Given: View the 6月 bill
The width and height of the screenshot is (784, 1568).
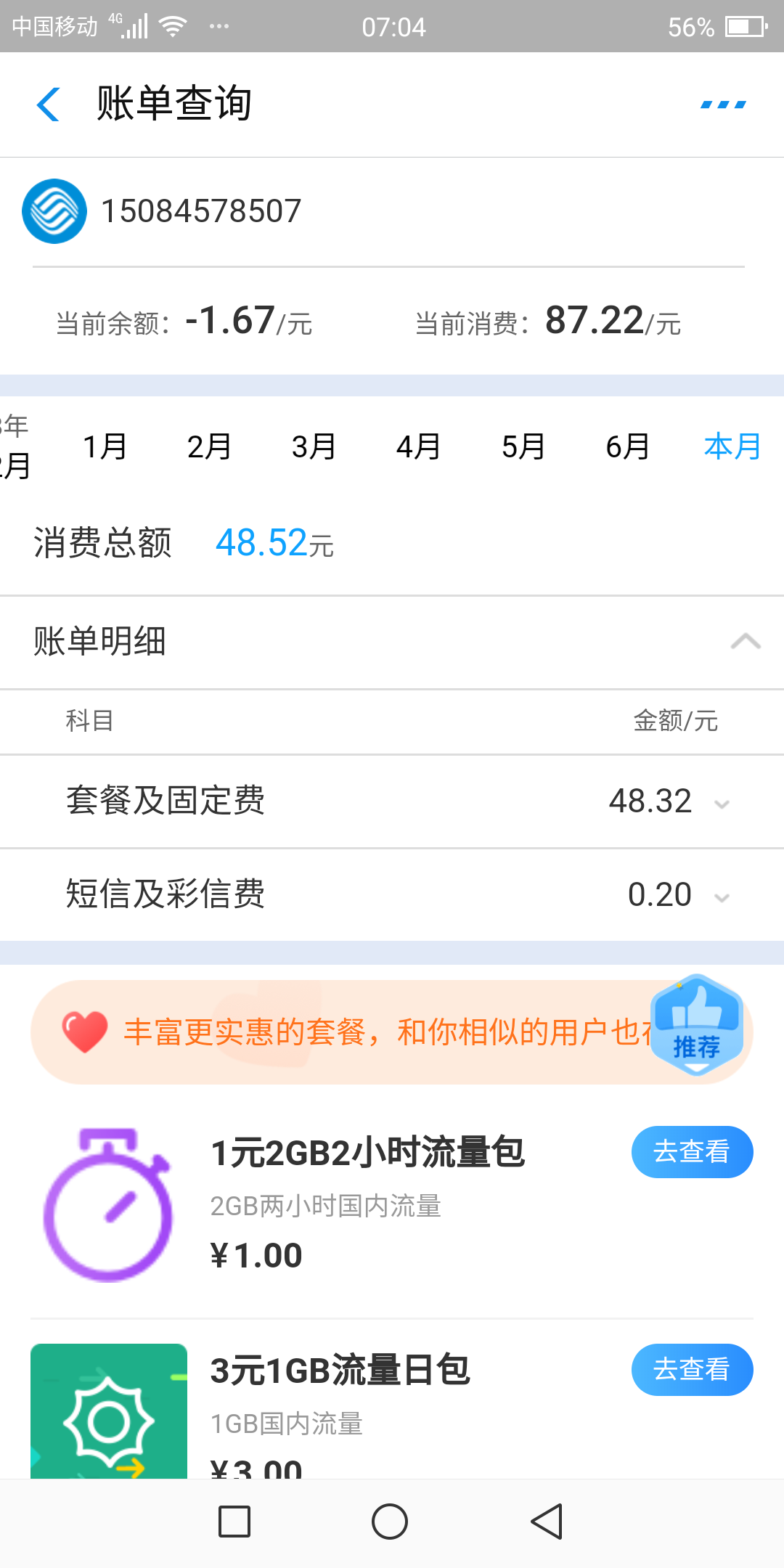Looking at the screenshot, I should [628, 446].
